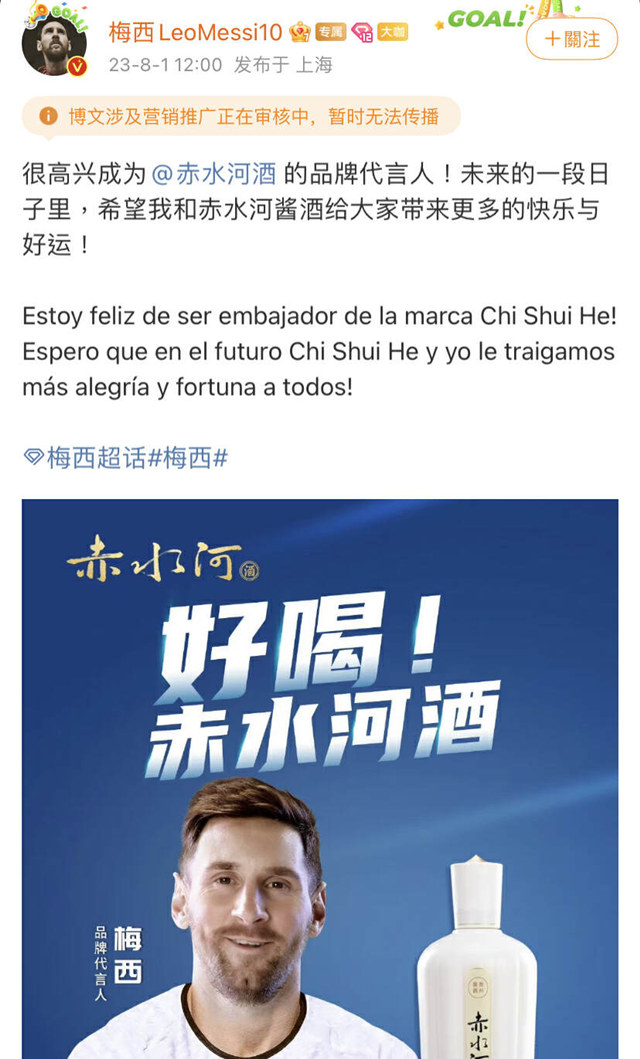Screen dimensions: 640x1059
Task: Follow the account with +關注 button
Action: [572, 40]
